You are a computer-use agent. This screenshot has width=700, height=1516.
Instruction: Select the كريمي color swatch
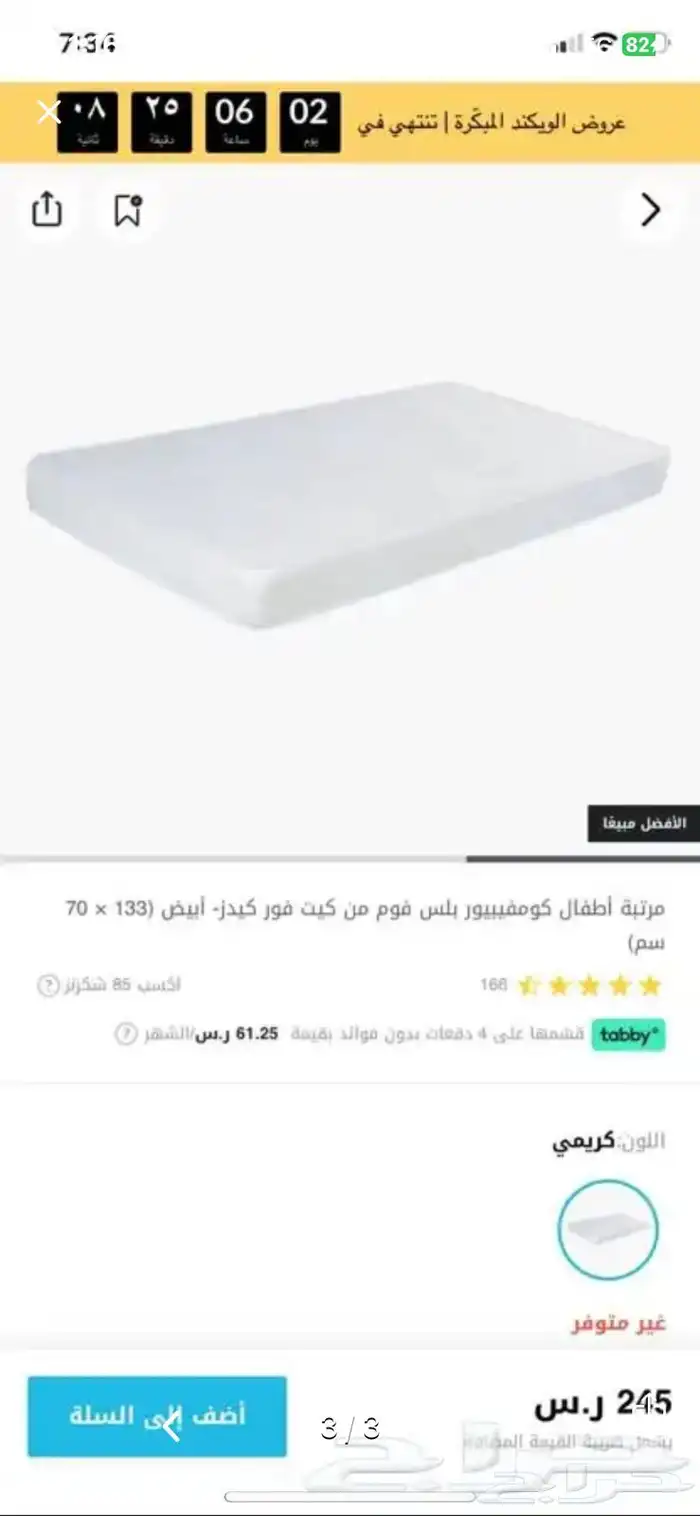pos(608,1230)
